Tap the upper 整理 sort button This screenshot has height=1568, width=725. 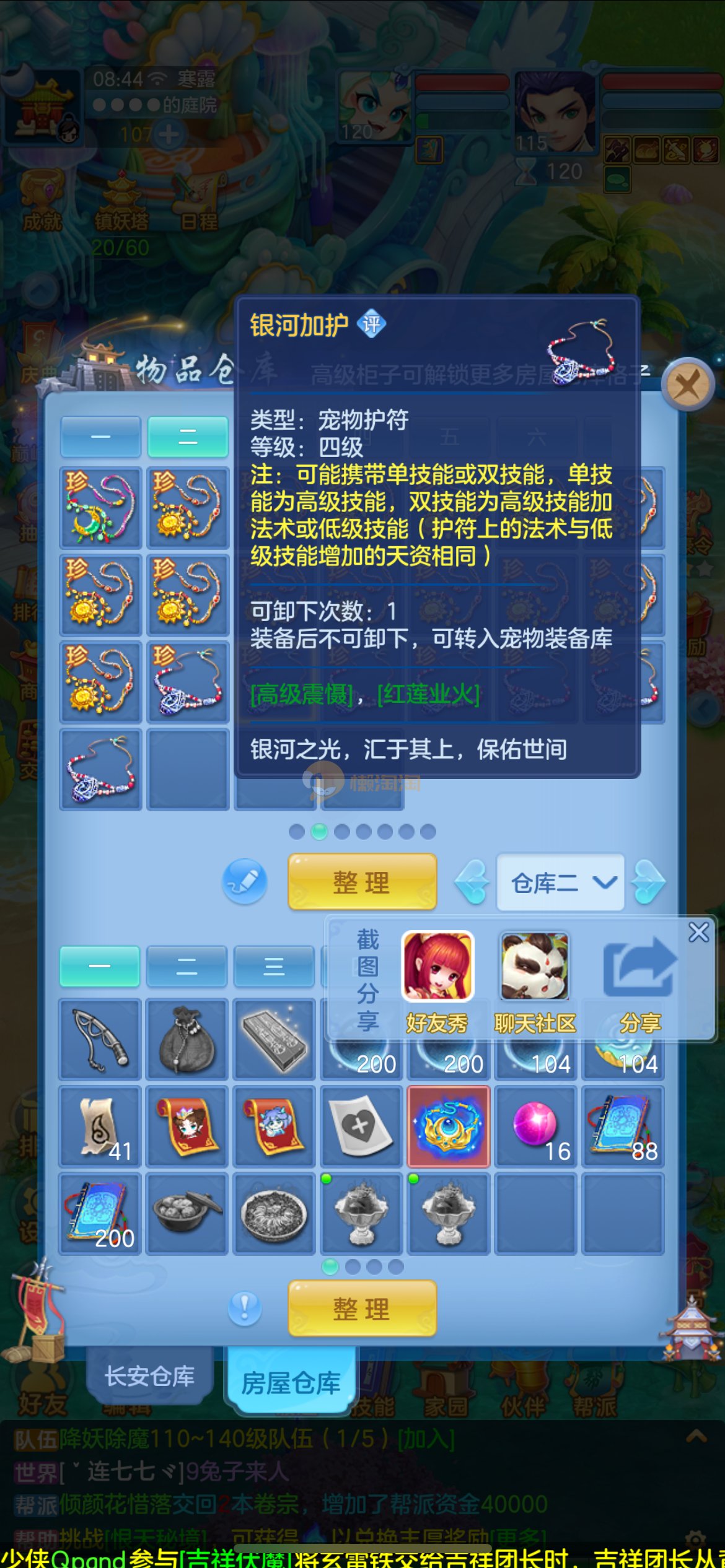pyautogui.click(x=362, y=882)
